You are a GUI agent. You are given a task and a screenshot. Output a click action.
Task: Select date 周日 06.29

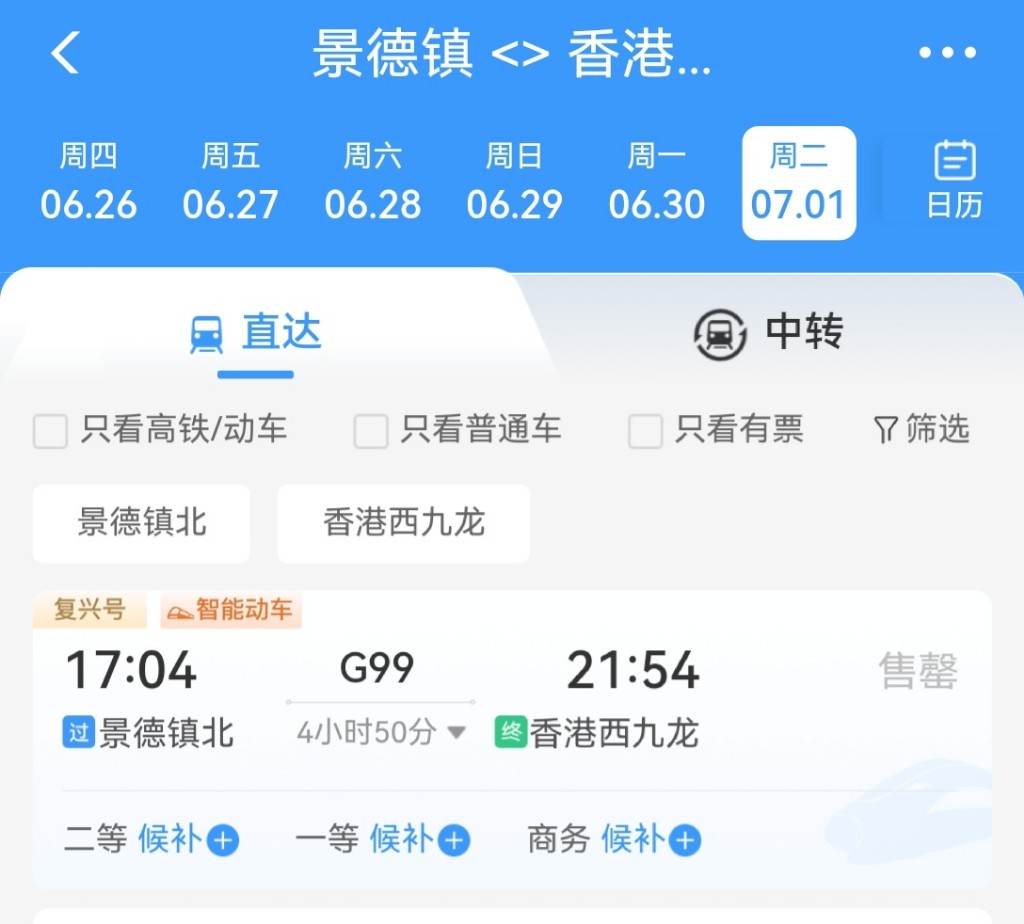click(x=514, y=182)
